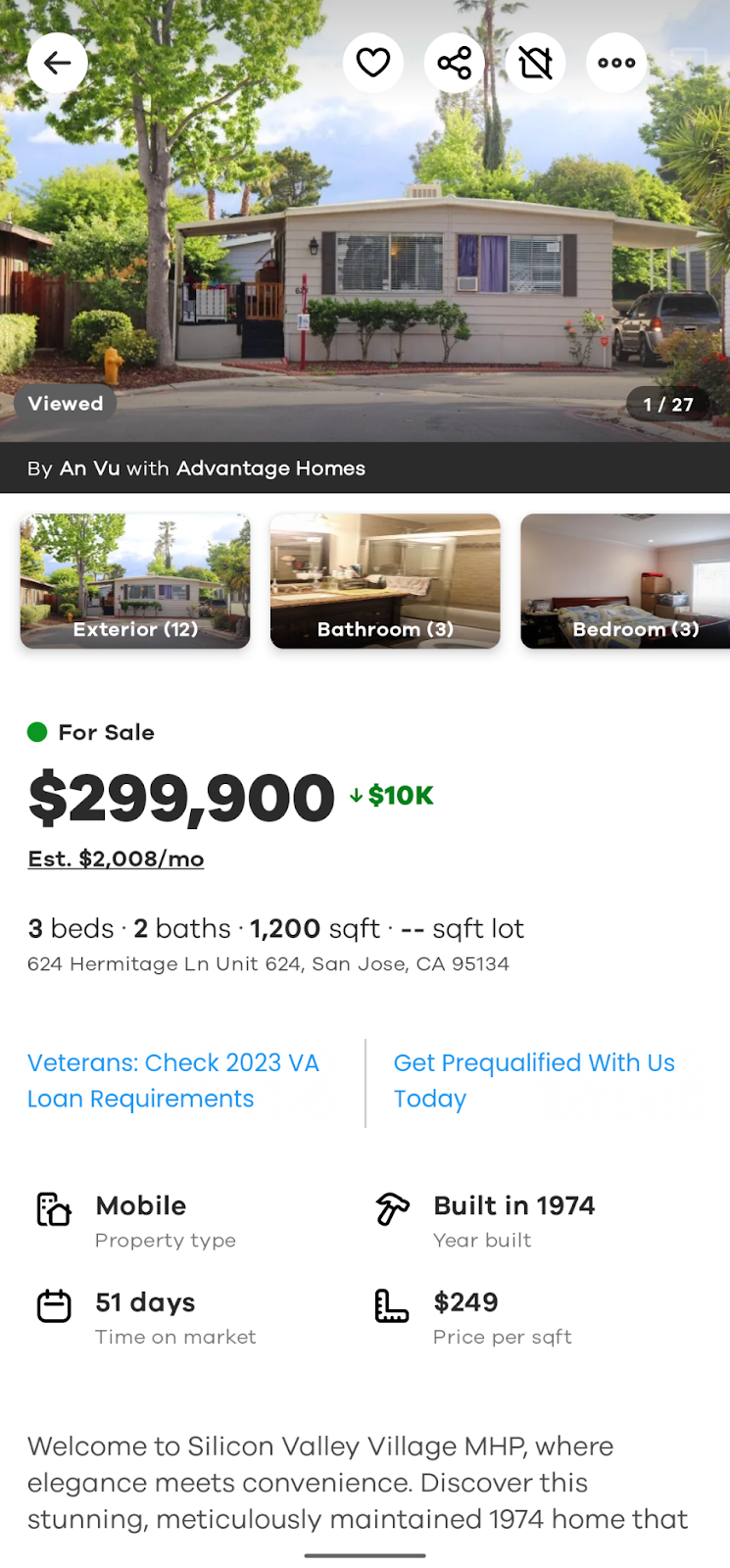
Task: Open the Est. $2,008/mo payment estimate
Action: (x=116, y=859)
